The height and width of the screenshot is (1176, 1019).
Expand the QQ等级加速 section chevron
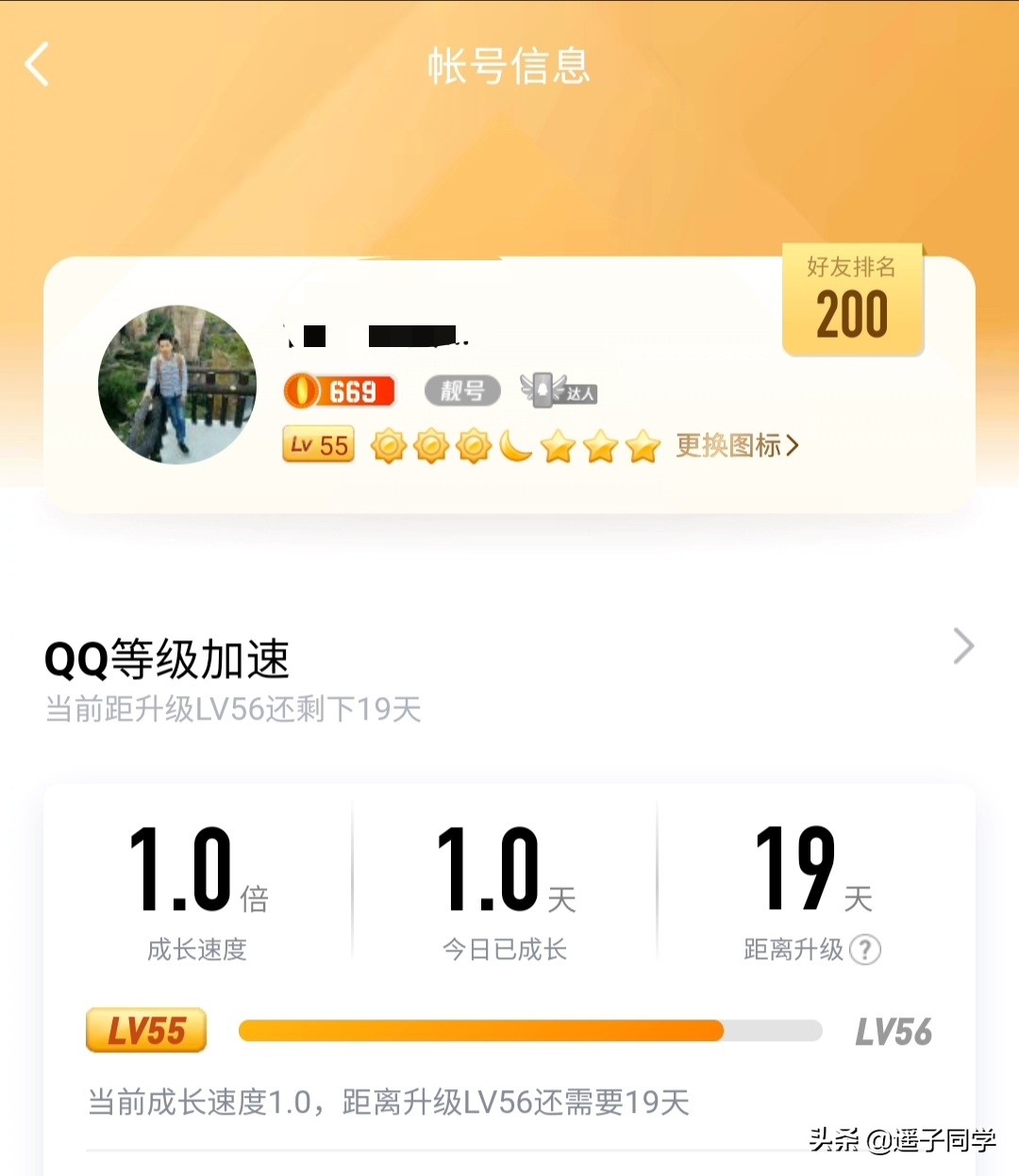click(963, 645)
